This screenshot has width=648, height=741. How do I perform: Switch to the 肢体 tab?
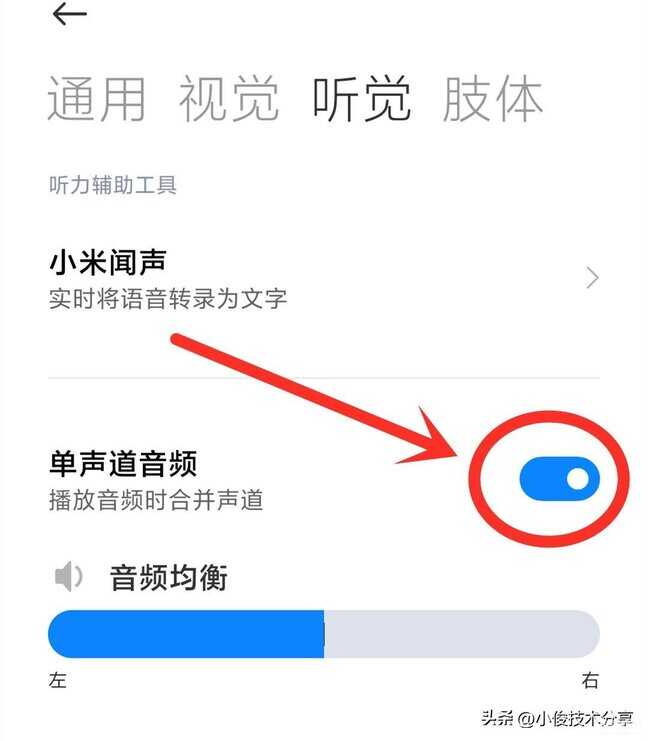point(493,99)
